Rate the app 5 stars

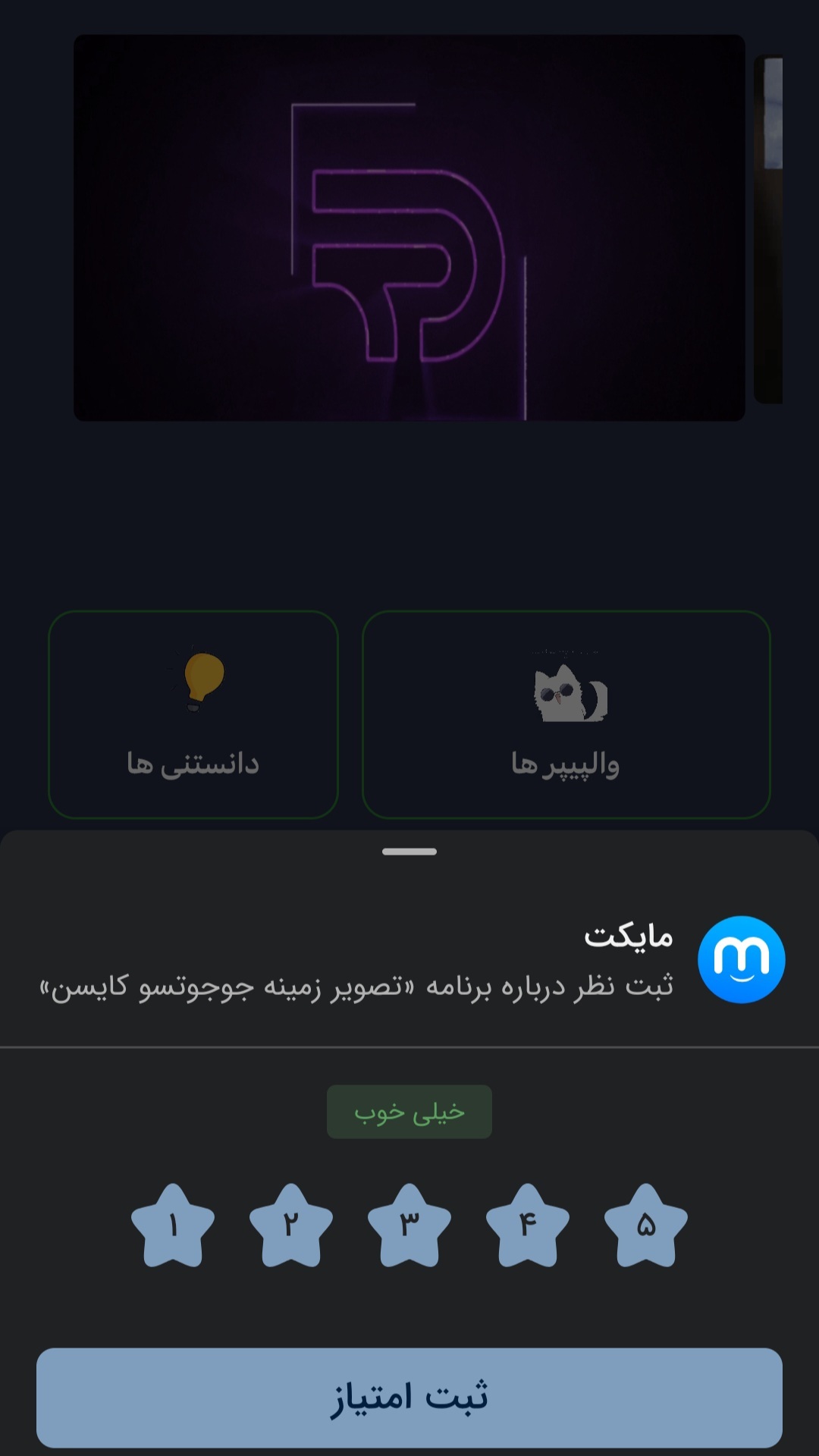point(646,1225)
